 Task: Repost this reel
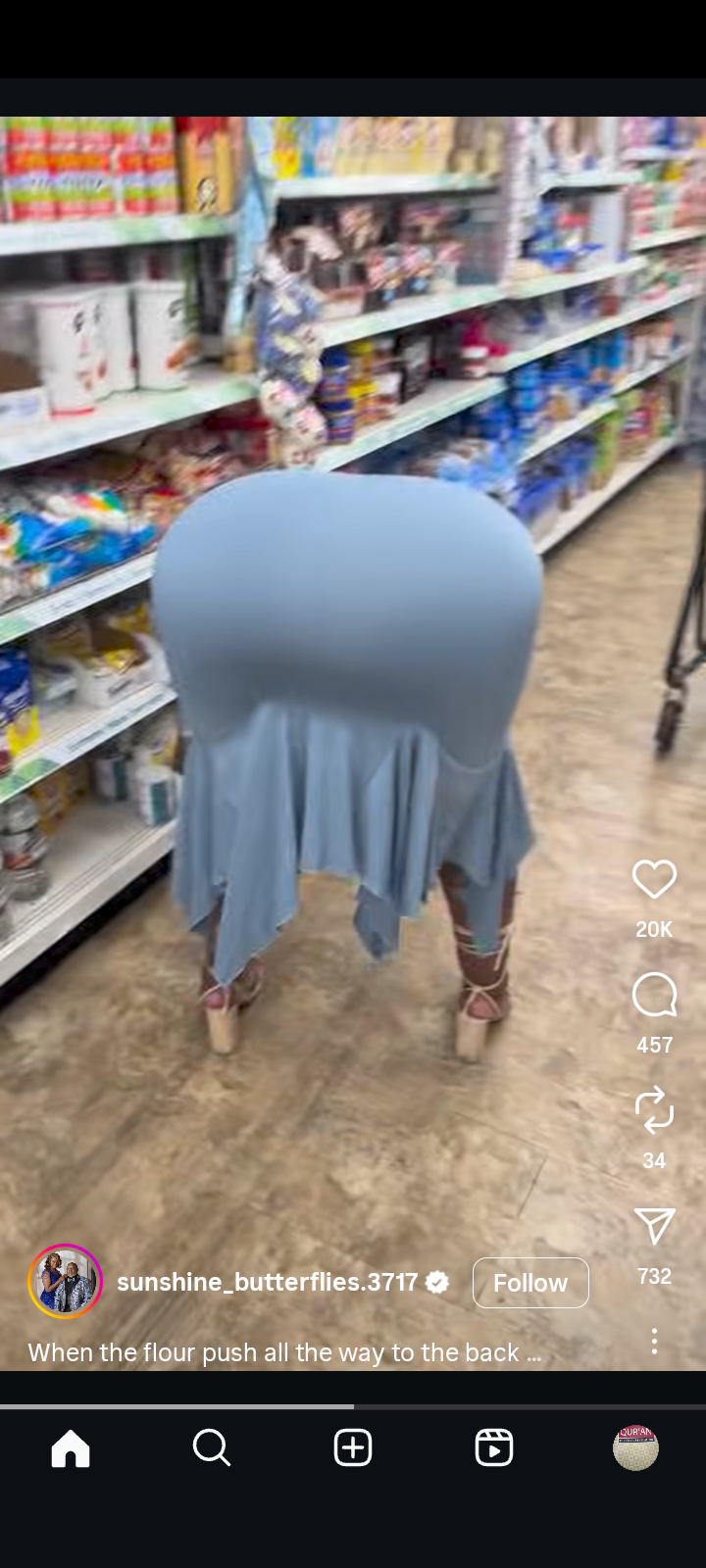point(654,1110)
